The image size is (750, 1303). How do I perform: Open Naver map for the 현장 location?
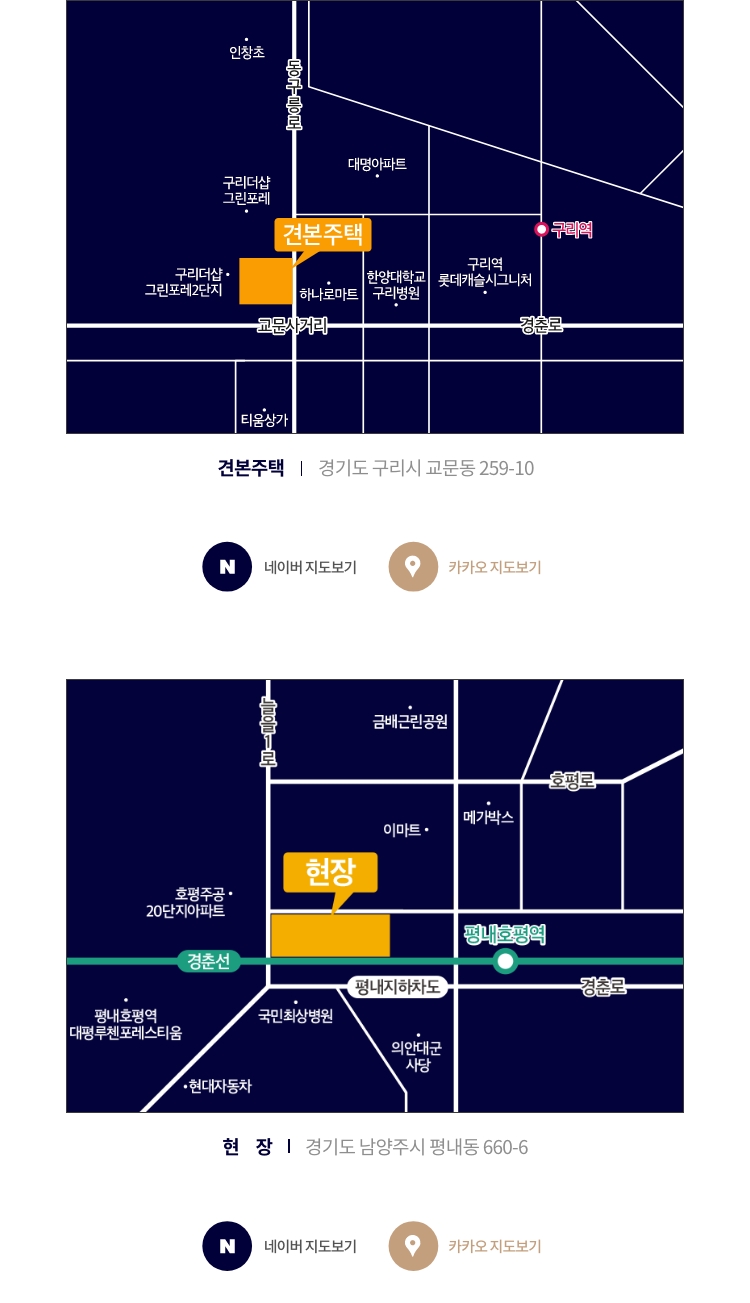pyautogui.click(x=280, y=1246)
